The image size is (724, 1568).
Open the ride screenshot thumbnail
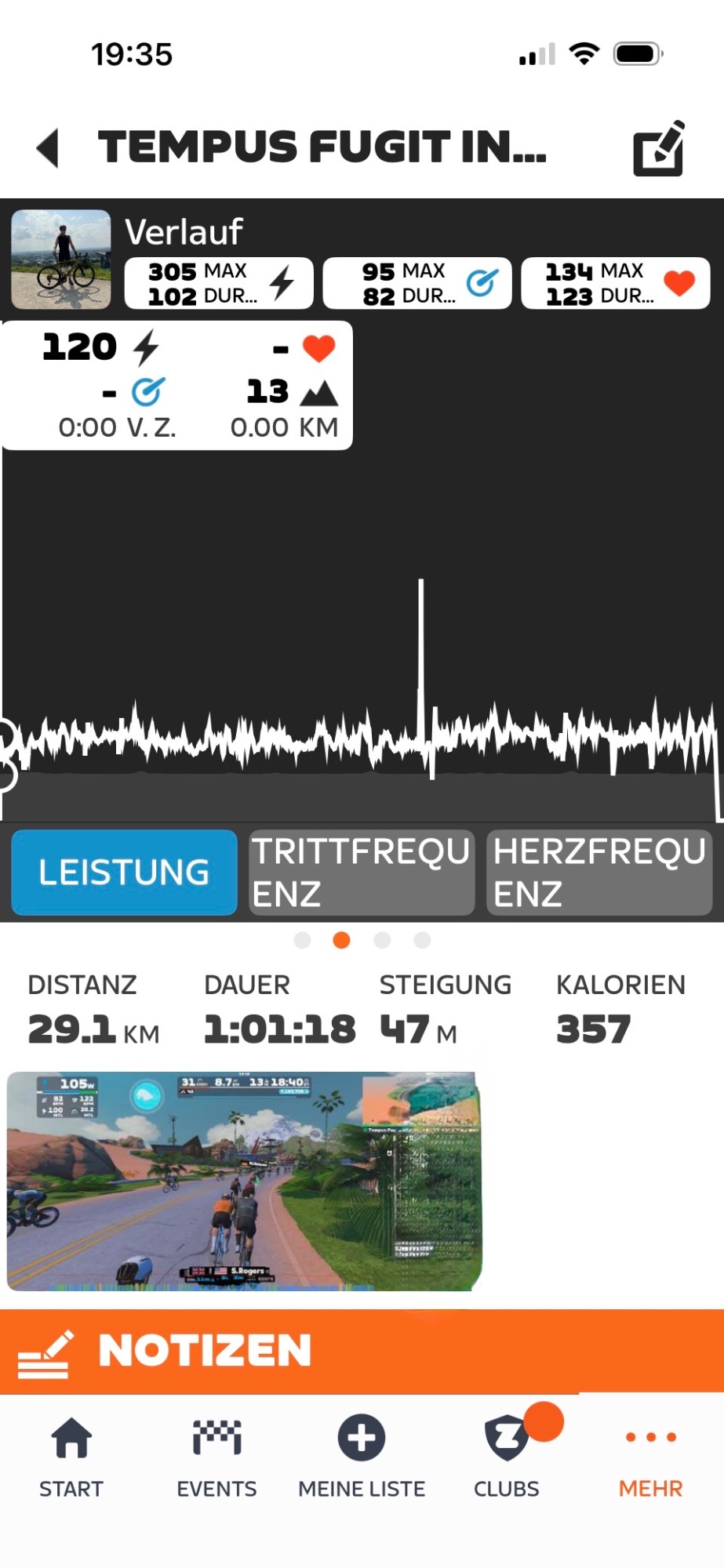[244, 1181]
